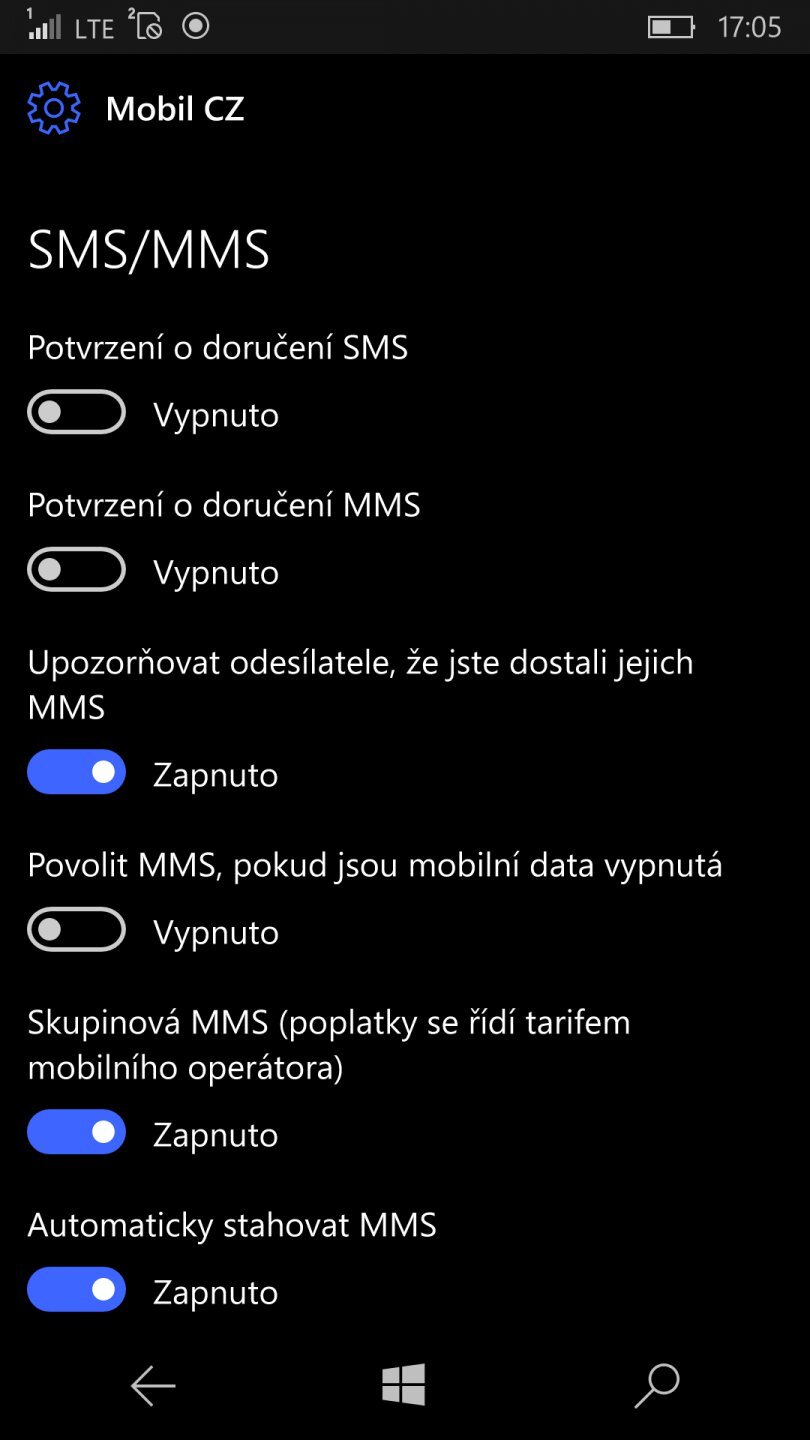The width and height of the screenshot is (810, 1440).
Task: Select the Mobil CZ title
Action: 175,110
